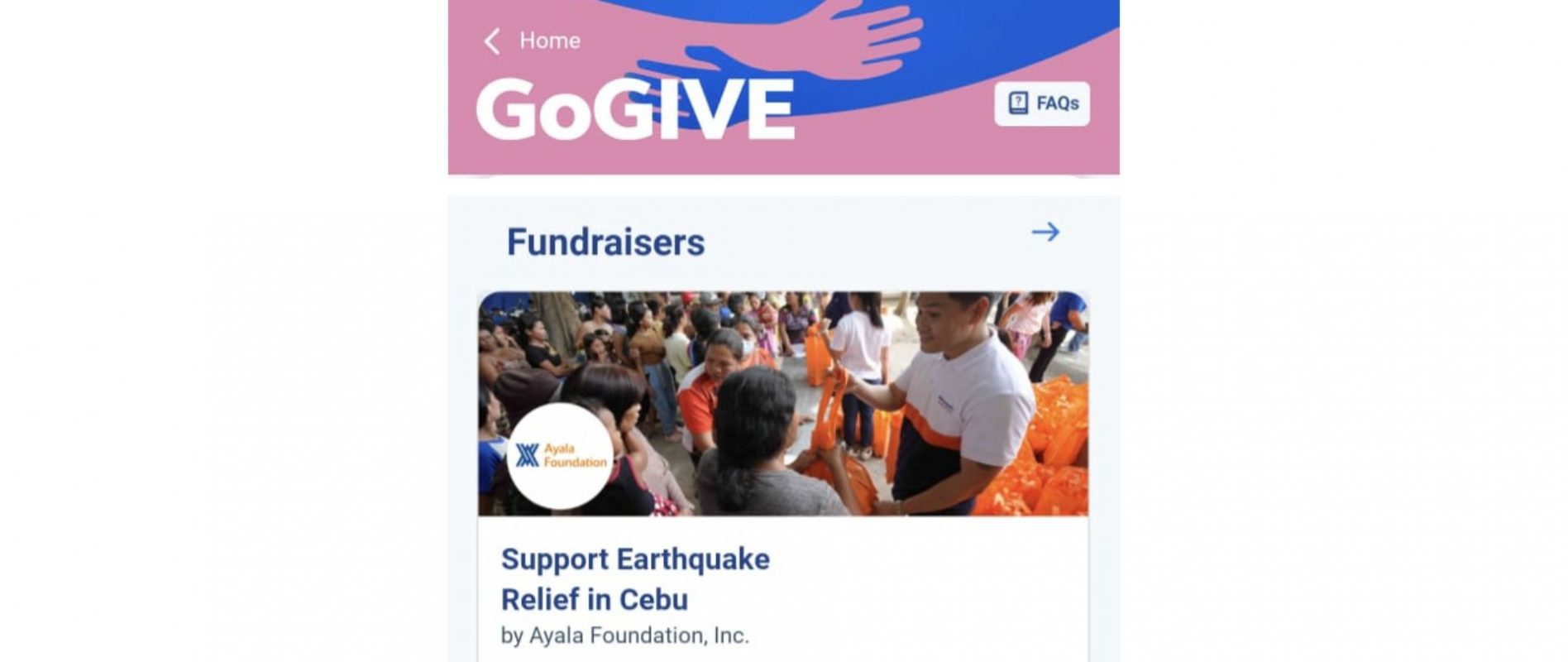Open the FAQs page
1568x662 pixels.
tap(1041, 103)
